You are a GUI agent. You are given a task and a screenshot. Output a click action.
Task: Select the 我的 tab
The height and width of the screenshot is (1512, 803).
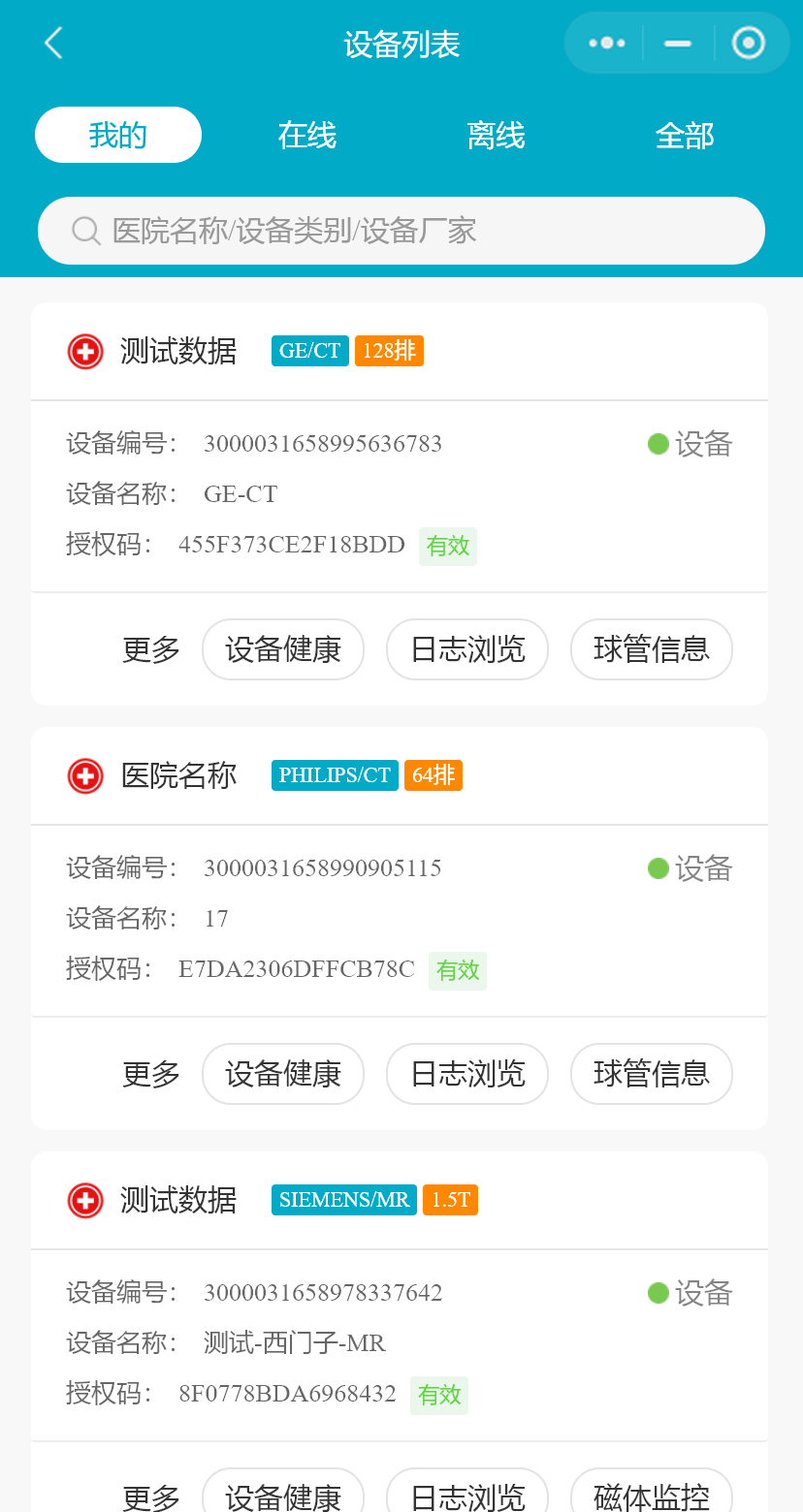coord(118,135)
